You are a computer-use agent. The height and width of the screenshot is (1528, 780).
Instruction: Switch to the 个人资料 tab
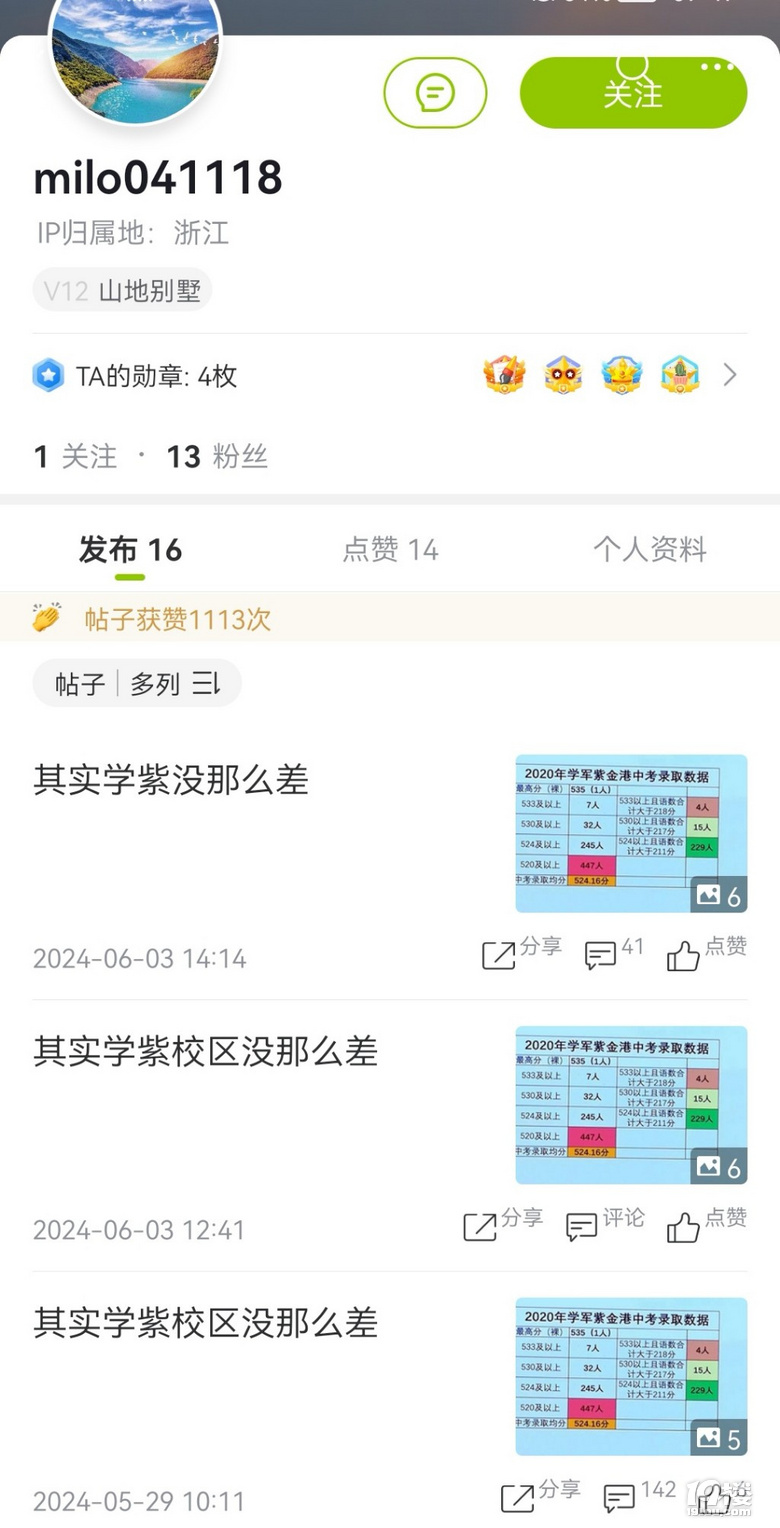point(649,549)
